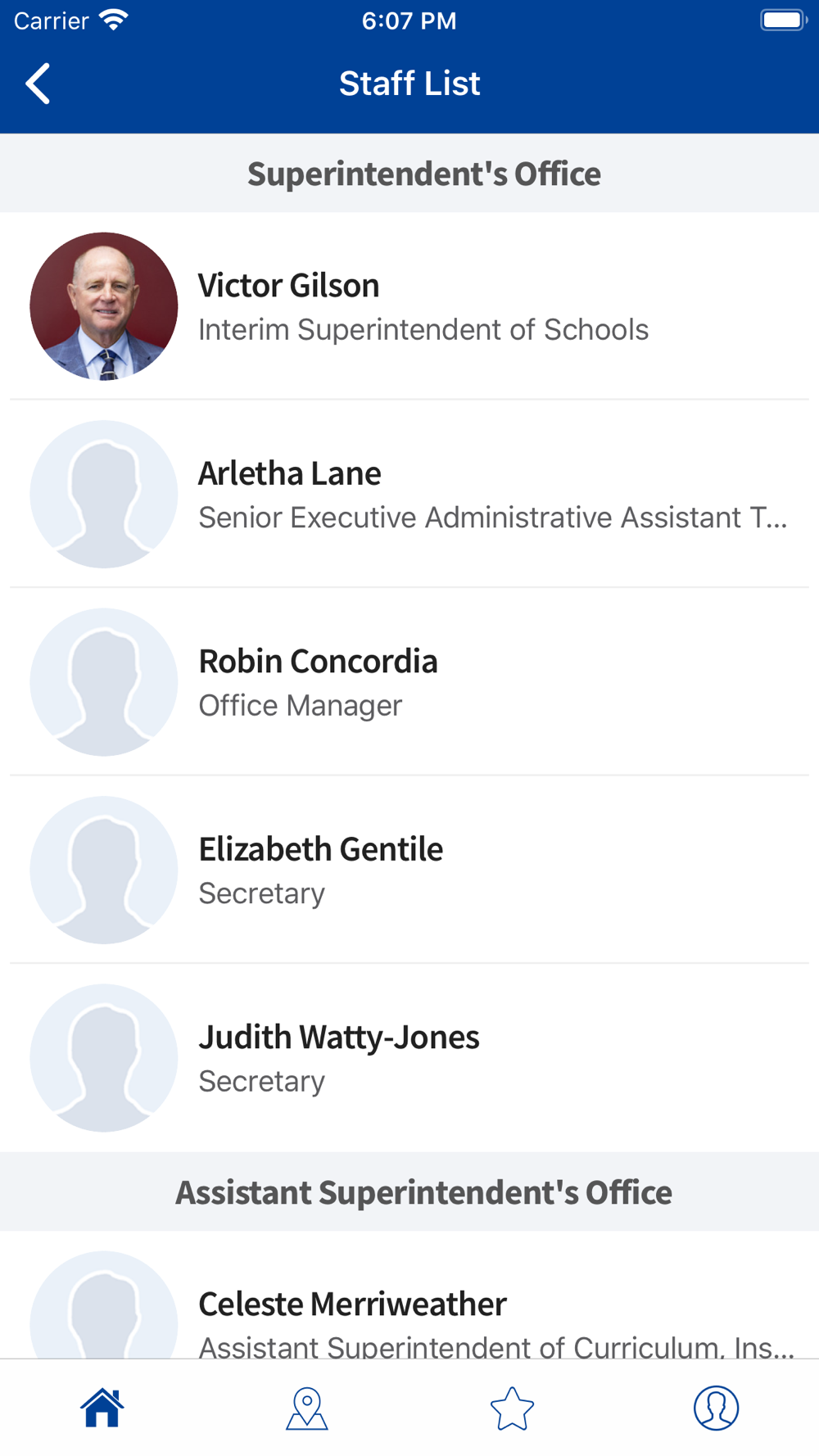
Task: Open the profile tab
Action: click(717, 1409)
